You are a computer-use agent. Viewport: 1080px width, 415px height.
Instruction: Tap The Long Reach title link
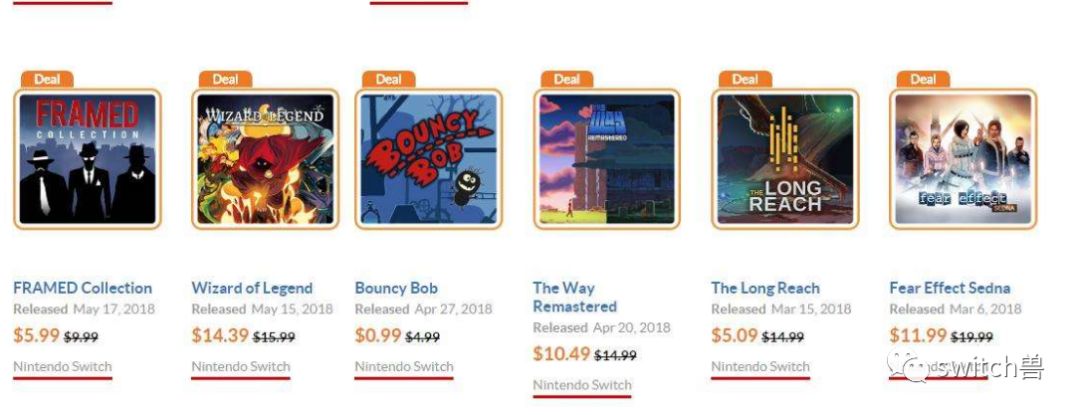(x=765, y=288)
